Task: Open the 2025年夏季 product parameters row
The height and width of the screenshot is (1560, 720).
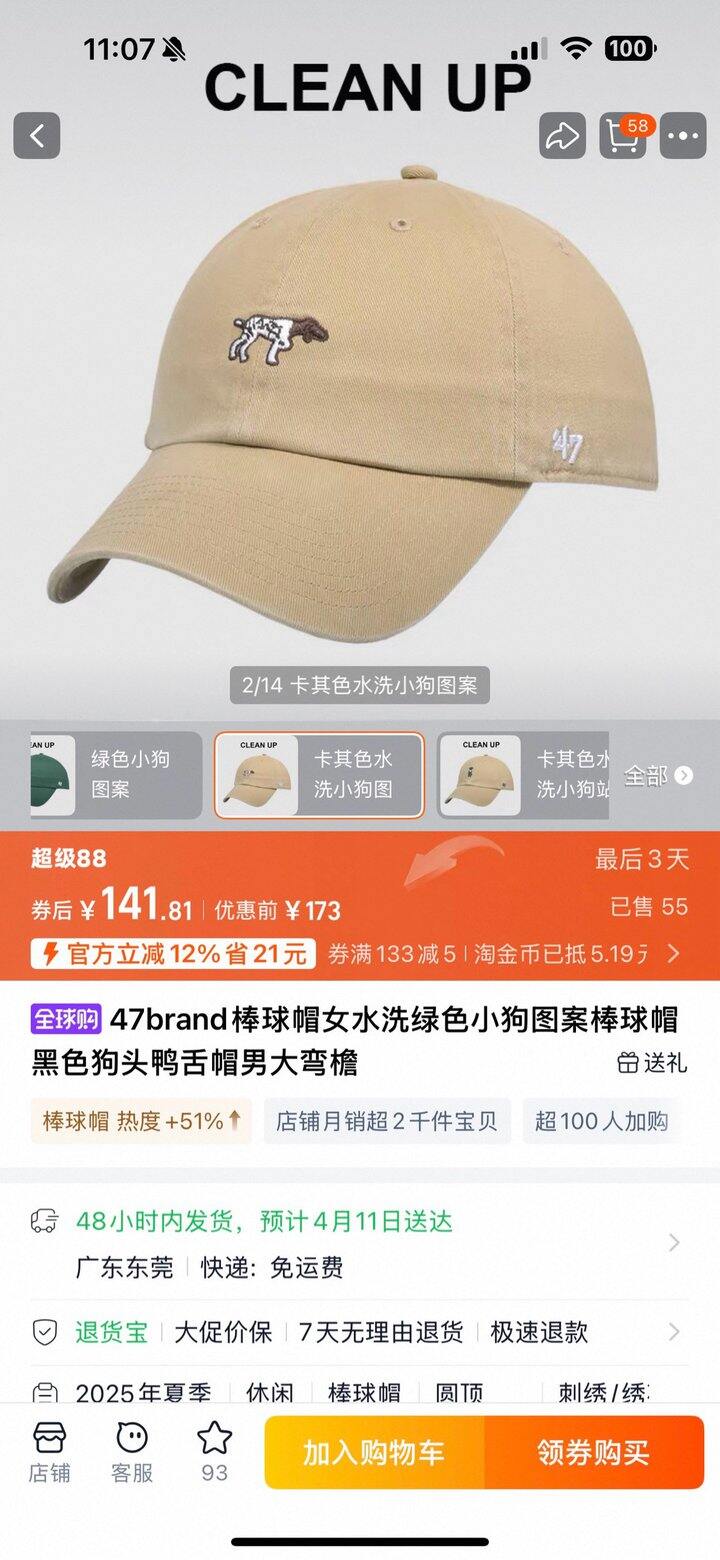Action: (360, 1392)
